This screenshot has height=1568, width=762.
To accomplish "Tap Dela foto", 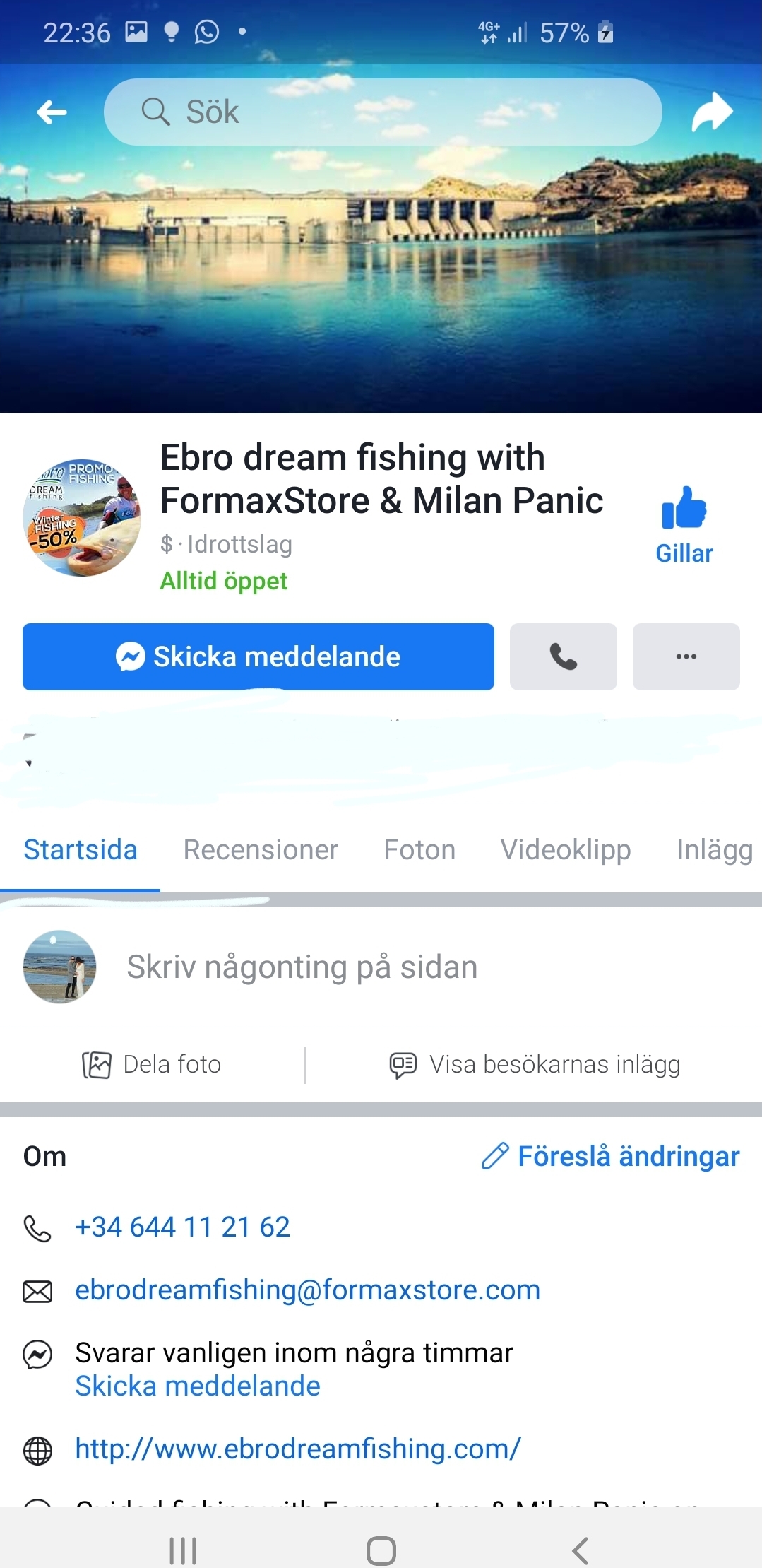I will [x=152, y=1064].
